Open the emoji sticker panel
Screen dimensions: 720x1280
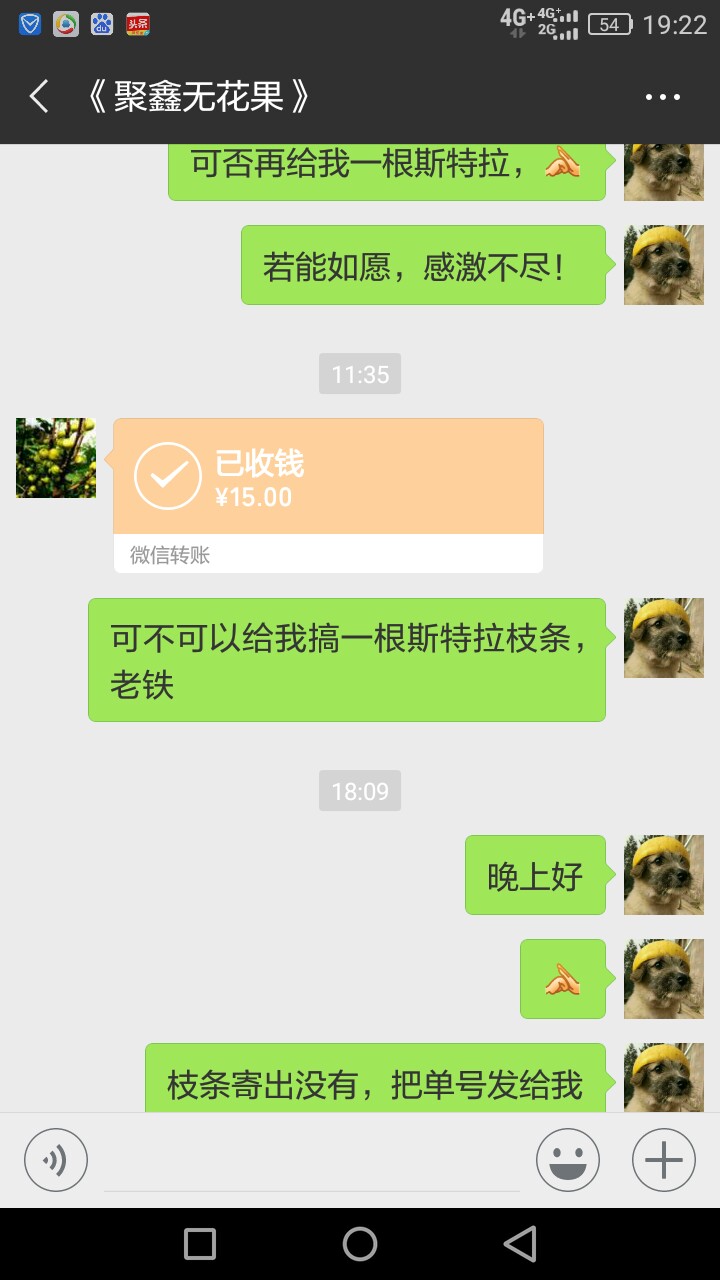click(568, 1160)
